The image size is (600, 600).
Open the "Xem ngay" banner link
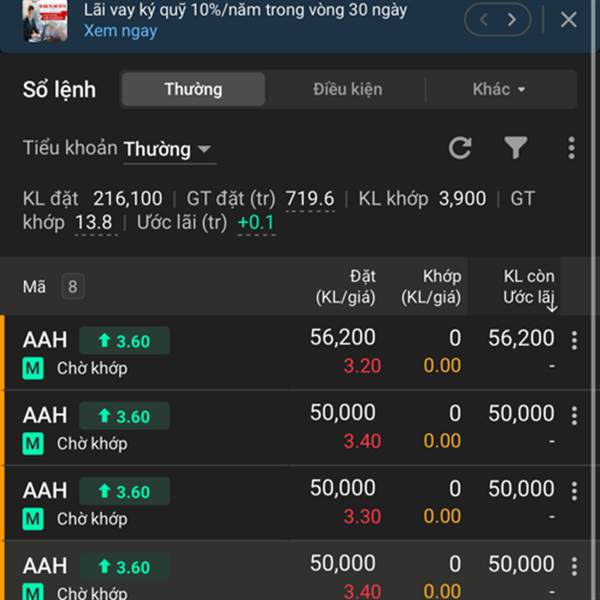120,31
